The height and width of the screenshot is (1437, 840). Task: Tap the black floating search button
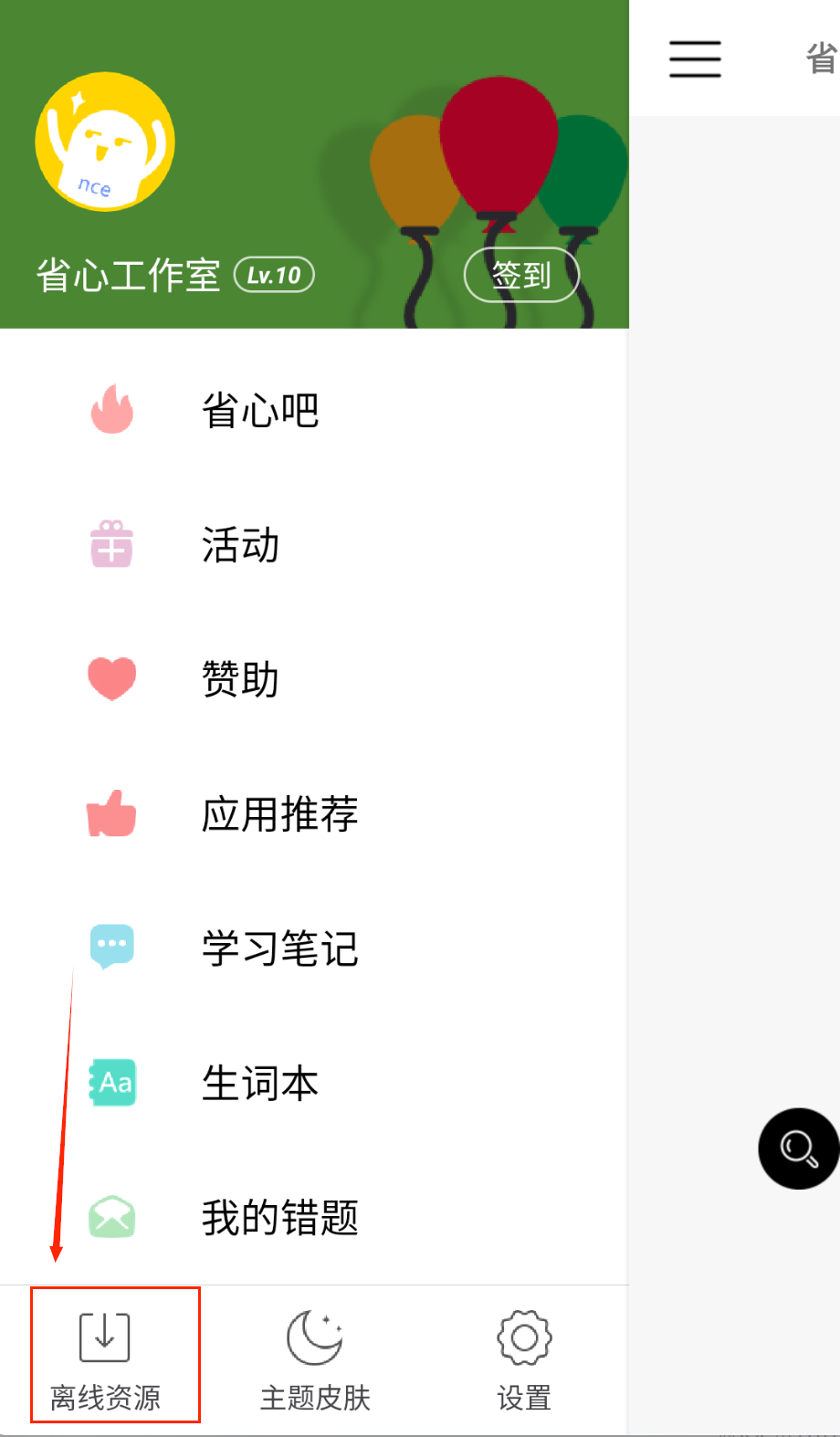pyautogui.click(x=798, y=1148)
